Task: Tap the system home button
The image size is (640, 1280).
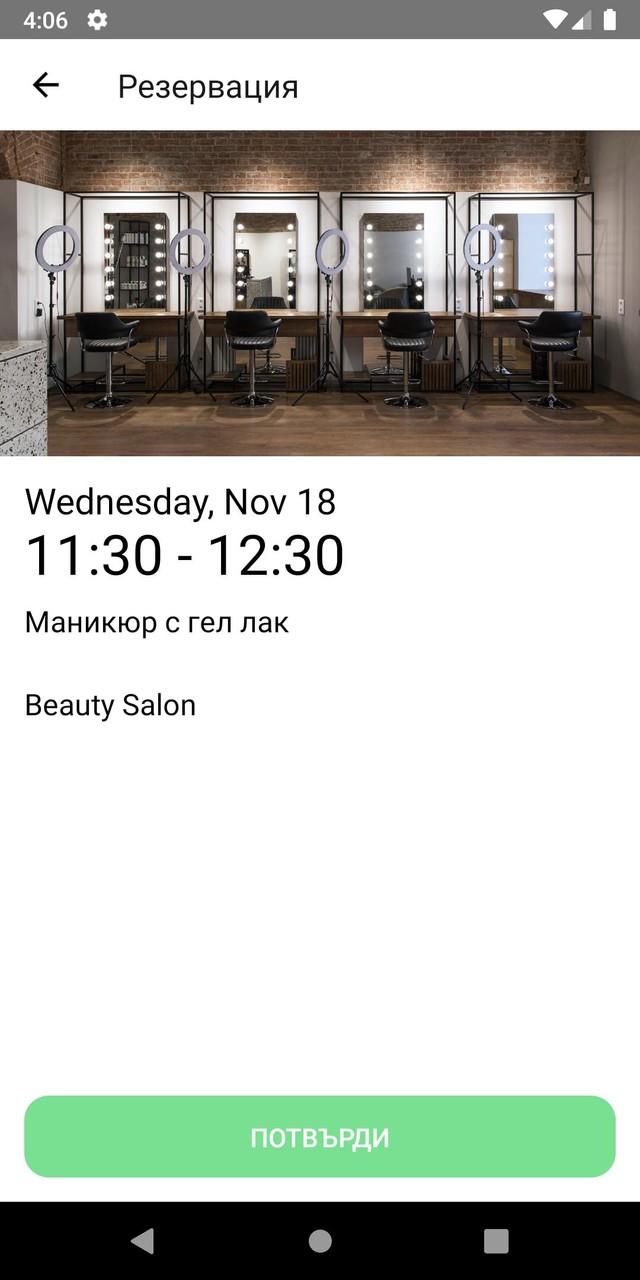Action: [x=320, y=1241]
